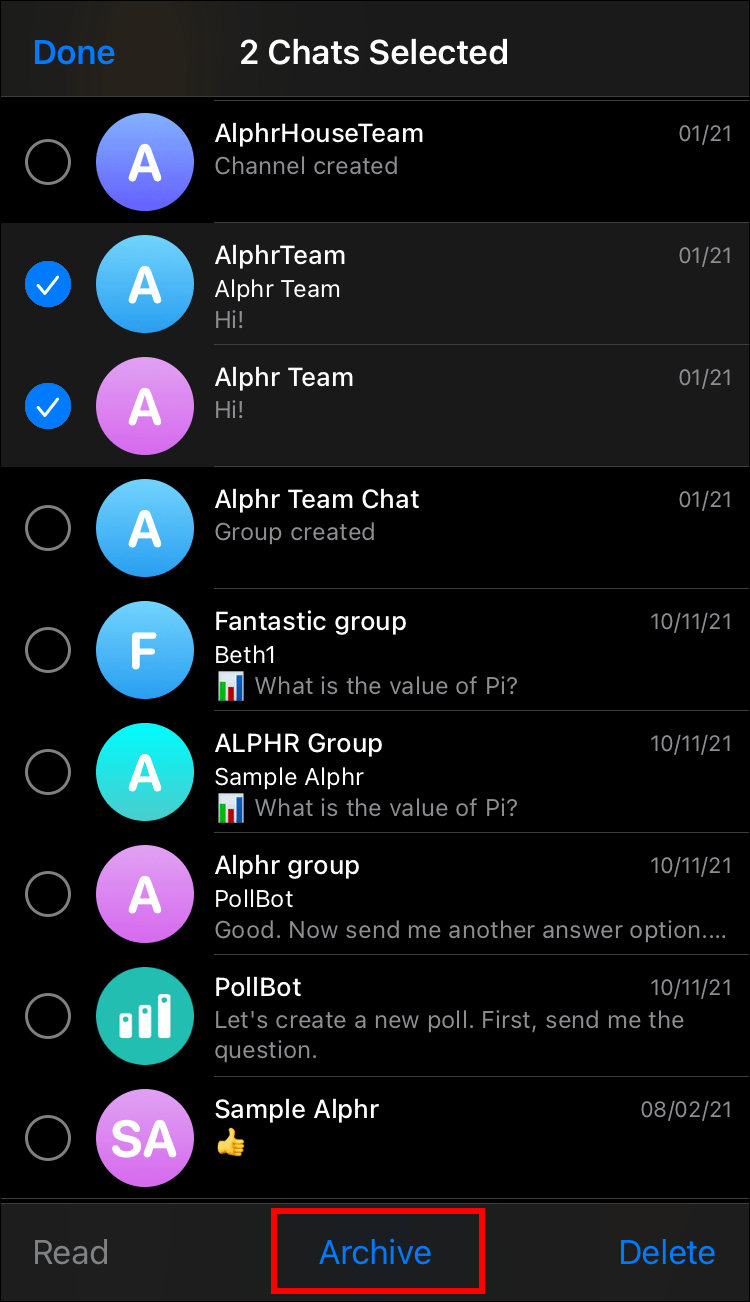
Task: Uncheck the Alphr Team chat
Action: pyautogui.click(x=48, y=407)
